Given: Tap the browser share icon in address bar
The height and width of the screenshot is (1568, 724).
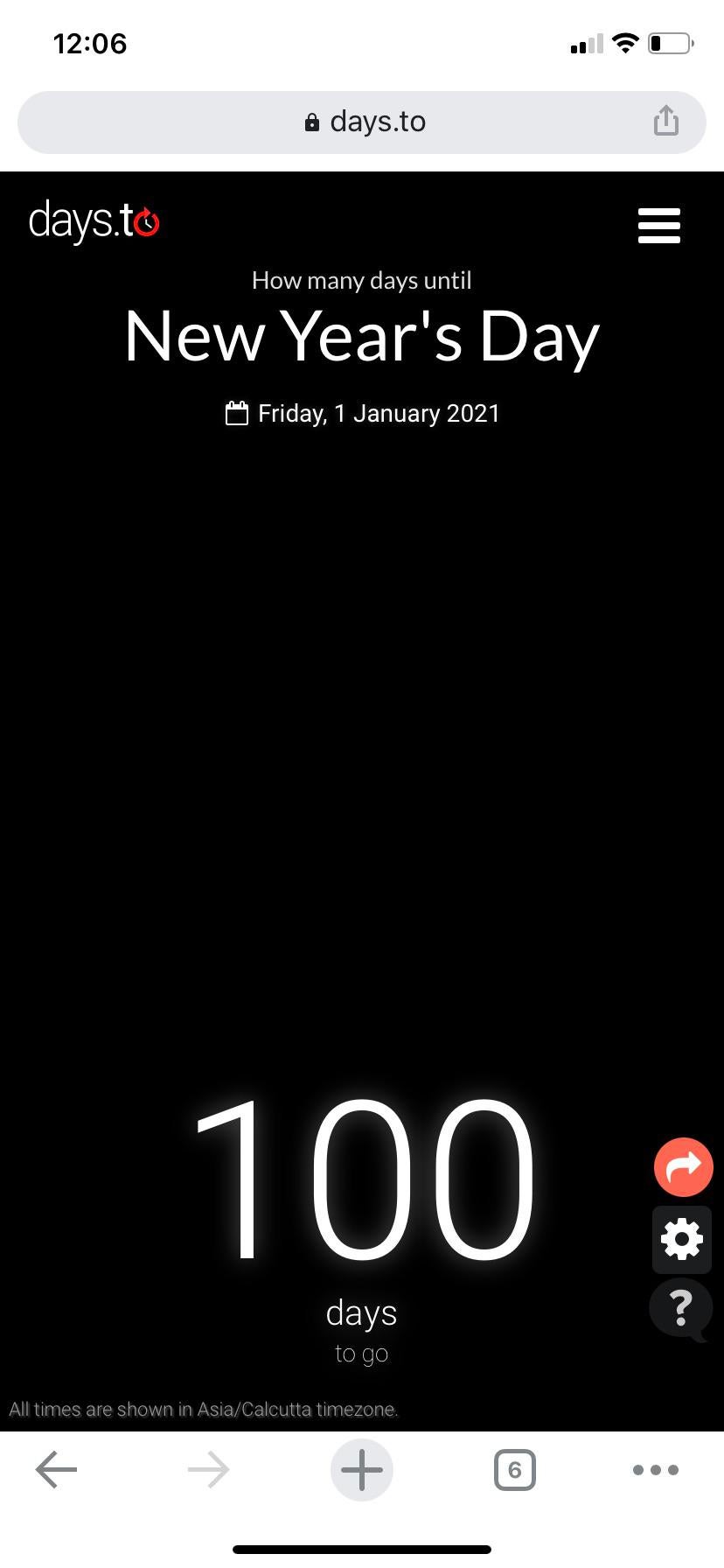Looking at the screenshot, I should (666, 121).
